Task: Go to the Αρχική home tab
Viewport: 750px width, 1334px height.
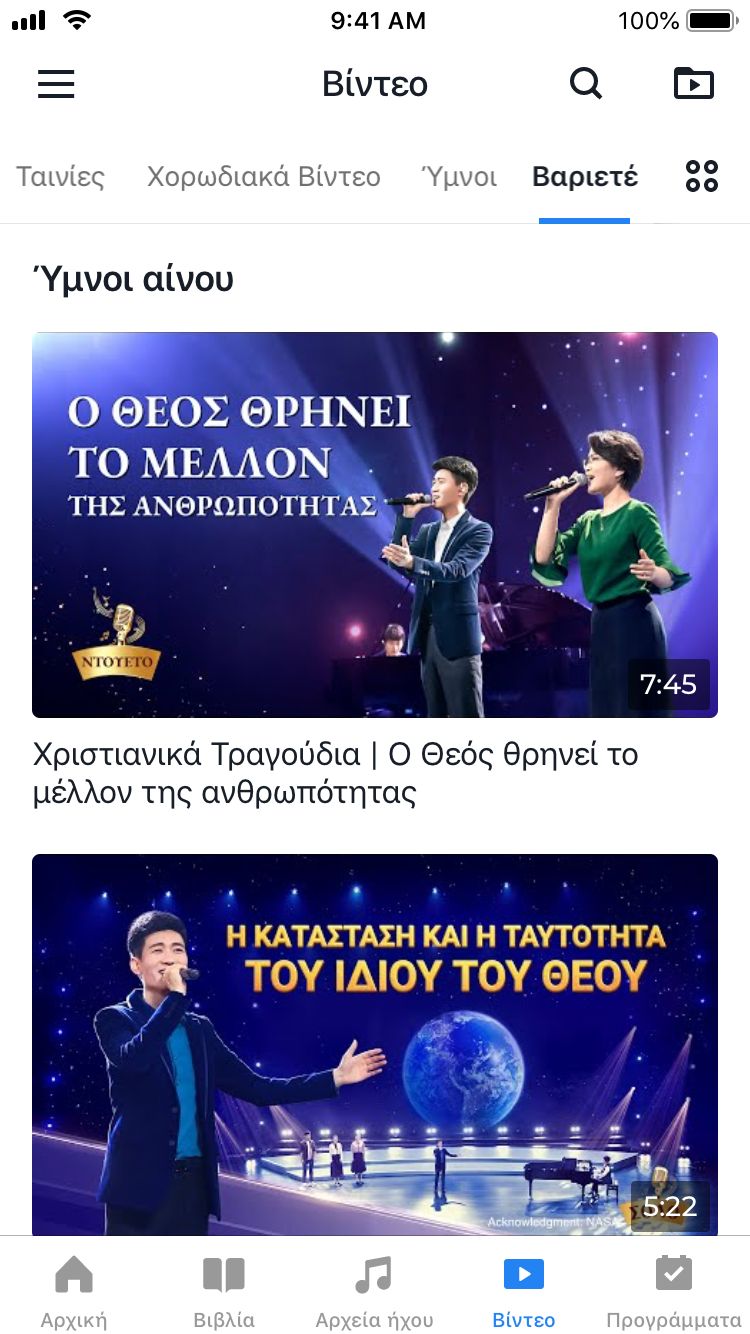Action: 74,1292
